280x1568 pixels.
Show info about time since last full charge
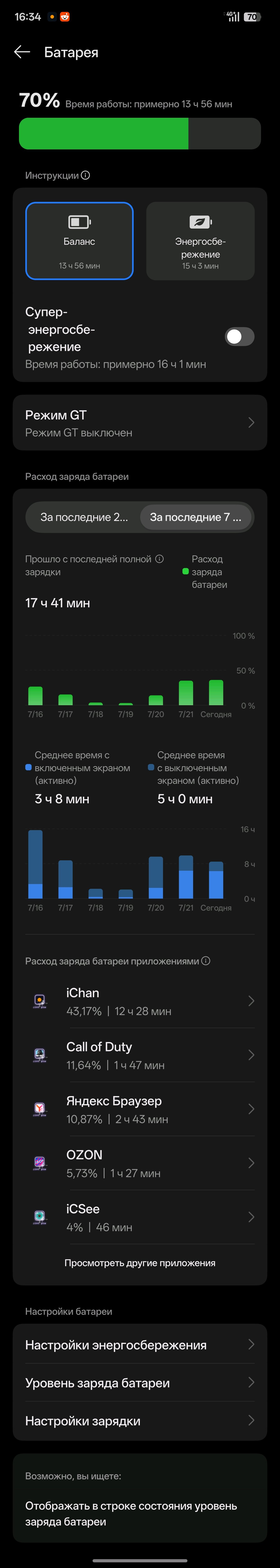tap(159, 559)
